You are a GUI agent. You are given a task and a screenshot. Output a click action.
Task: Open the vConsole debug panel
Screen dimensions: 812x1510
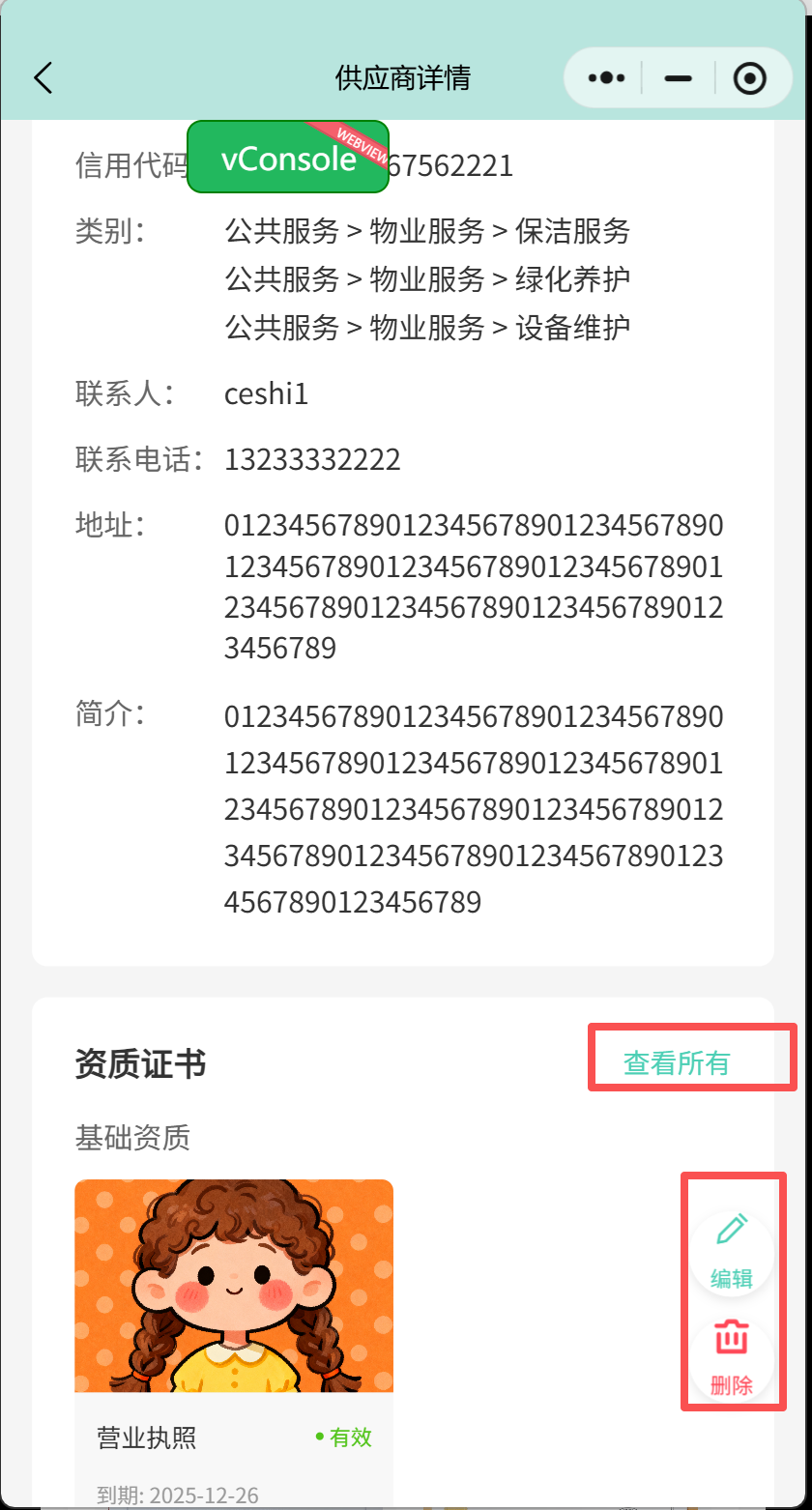coord(287,158)
